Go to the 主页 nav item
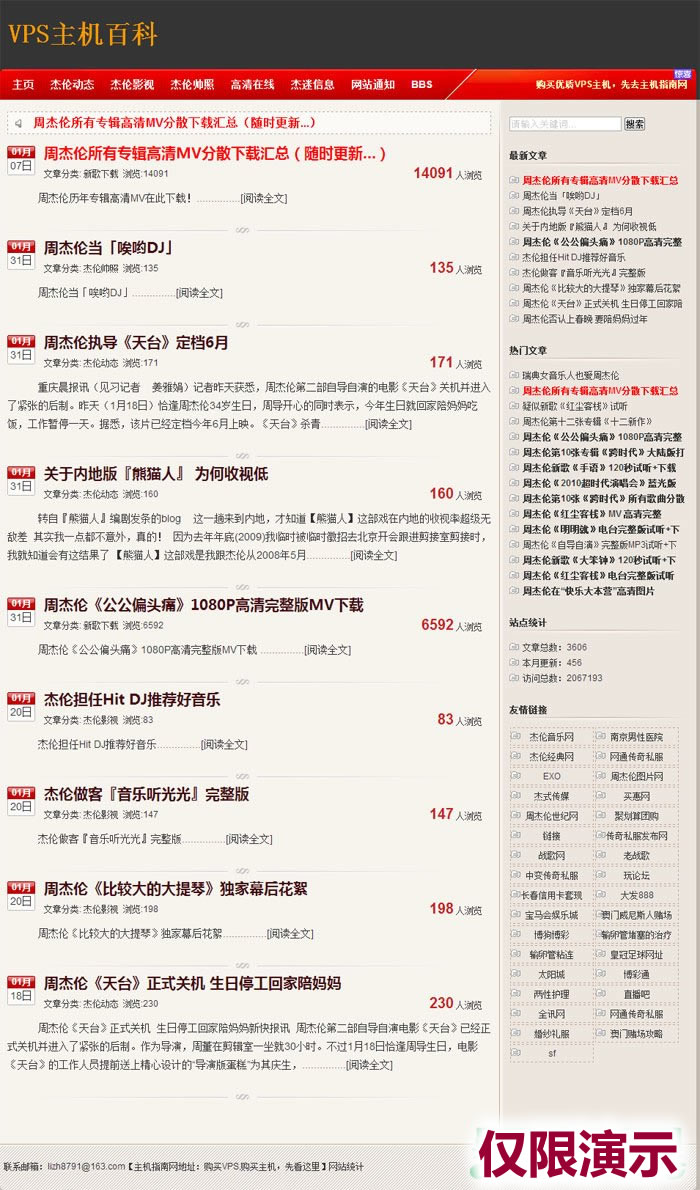Viewport: 700px width, 1190px height. (x=23, y=85)
